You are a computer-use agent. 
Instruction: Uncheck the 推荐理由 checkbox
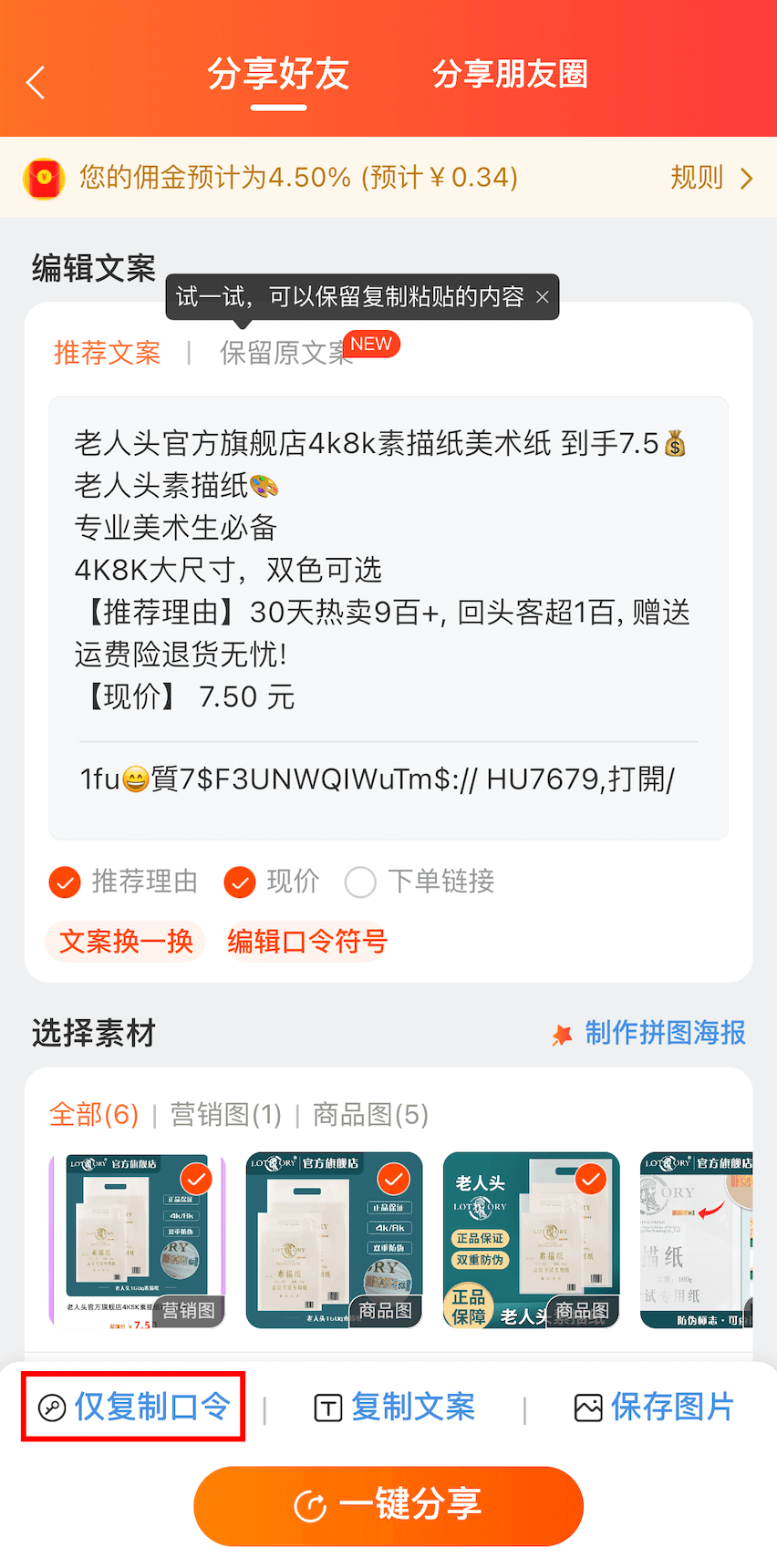pyautogui.click(x=65, y=882)
